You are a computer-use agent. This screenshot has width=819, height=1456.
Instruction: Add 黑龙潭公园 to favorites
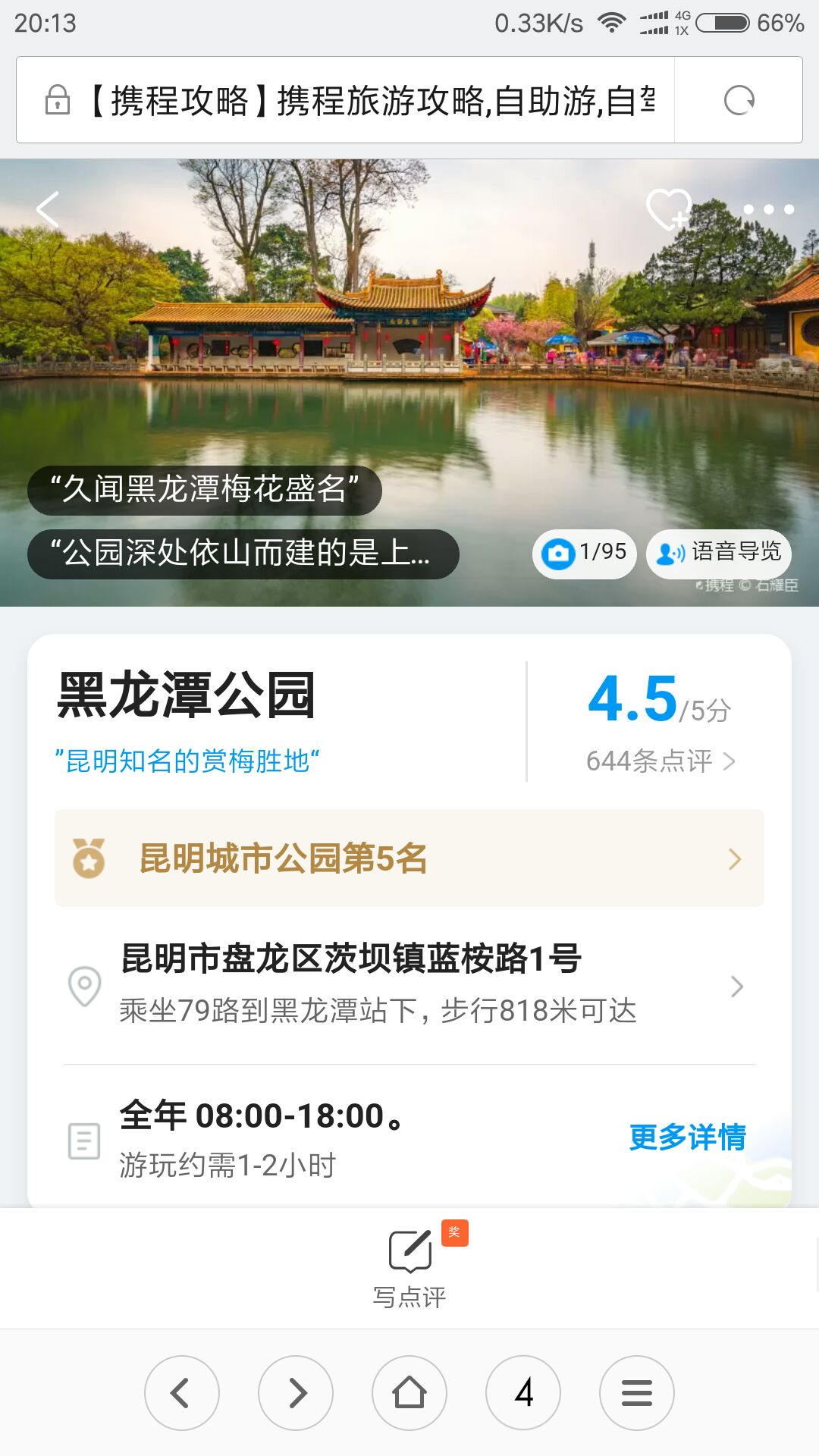coord(668,209)
